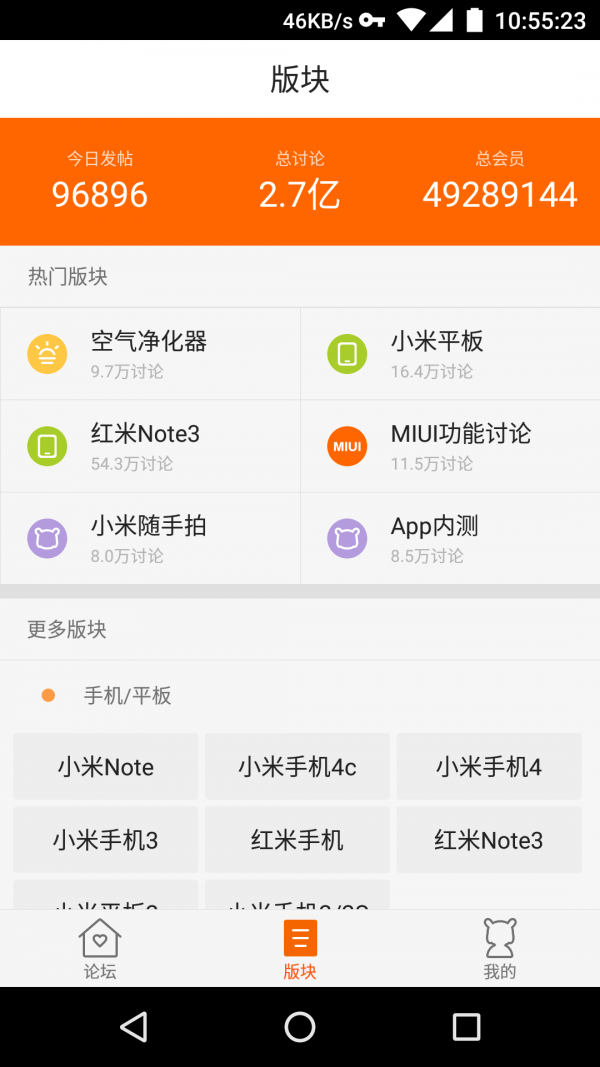Switch to the 论坛 tab
Screen dimensions: 600x1067
[100, 949]
